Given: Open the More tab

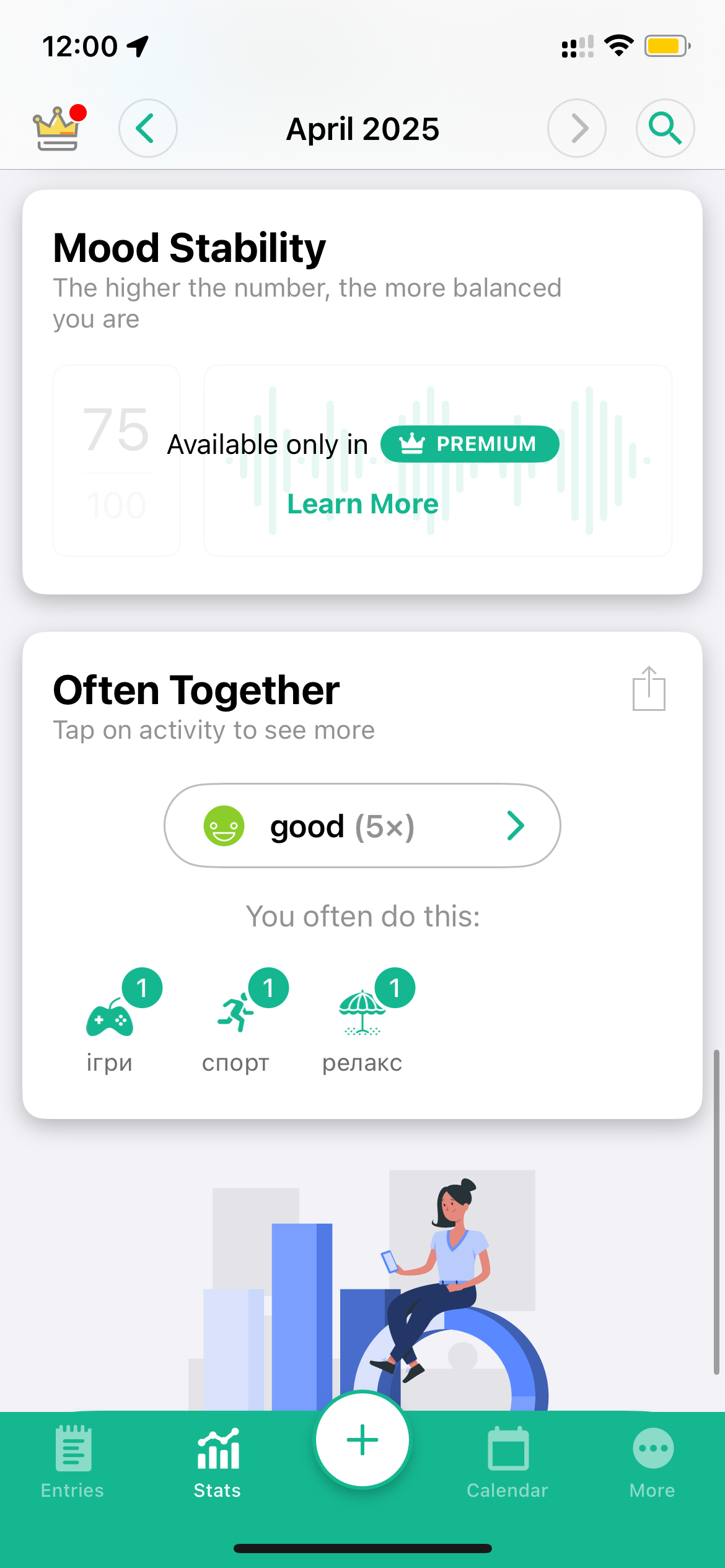Looking at the screenshot, I should pyautogui.click(x=652, y=1463).
